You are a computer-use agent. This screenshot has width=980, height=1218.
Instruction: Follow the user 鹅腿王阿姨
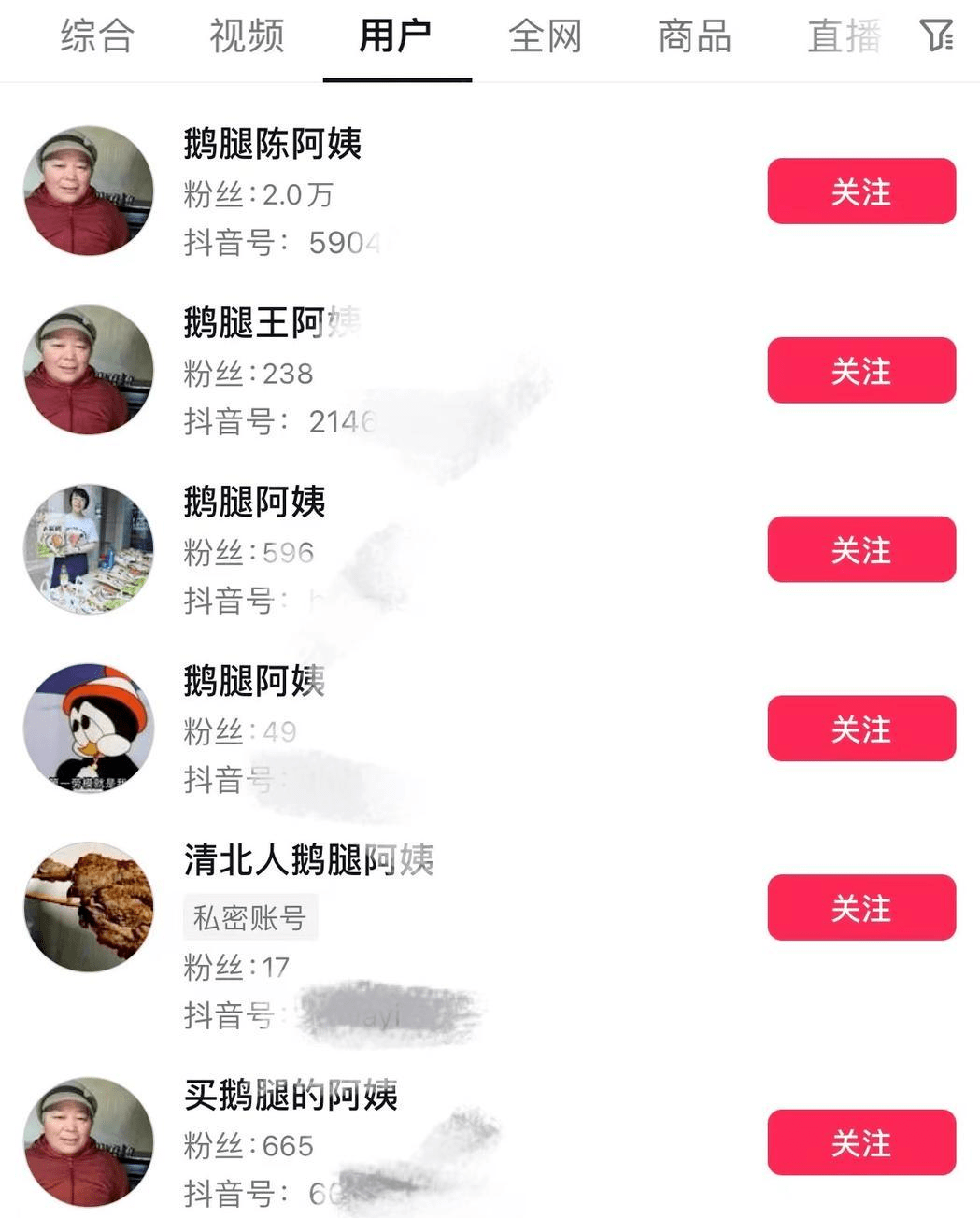click(x=861, y=371)
